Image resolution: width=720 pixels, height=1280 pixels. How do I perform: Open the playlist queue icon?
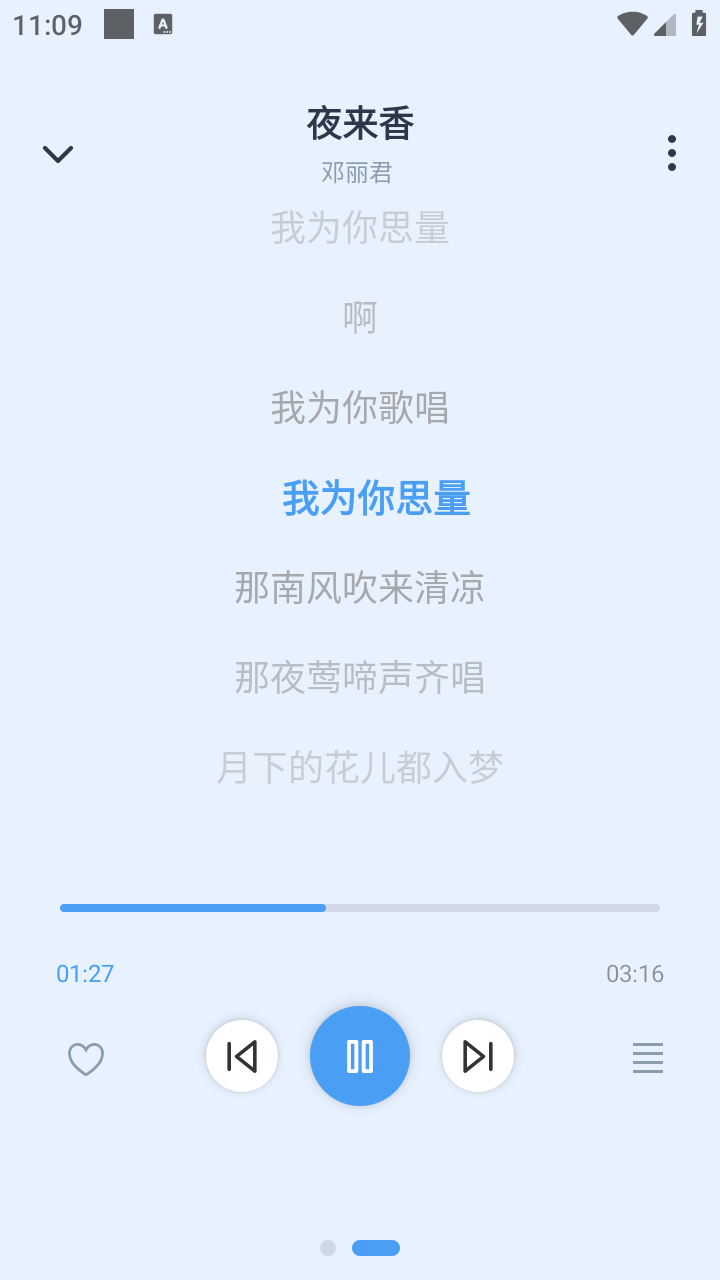(x=648, y=1057)
